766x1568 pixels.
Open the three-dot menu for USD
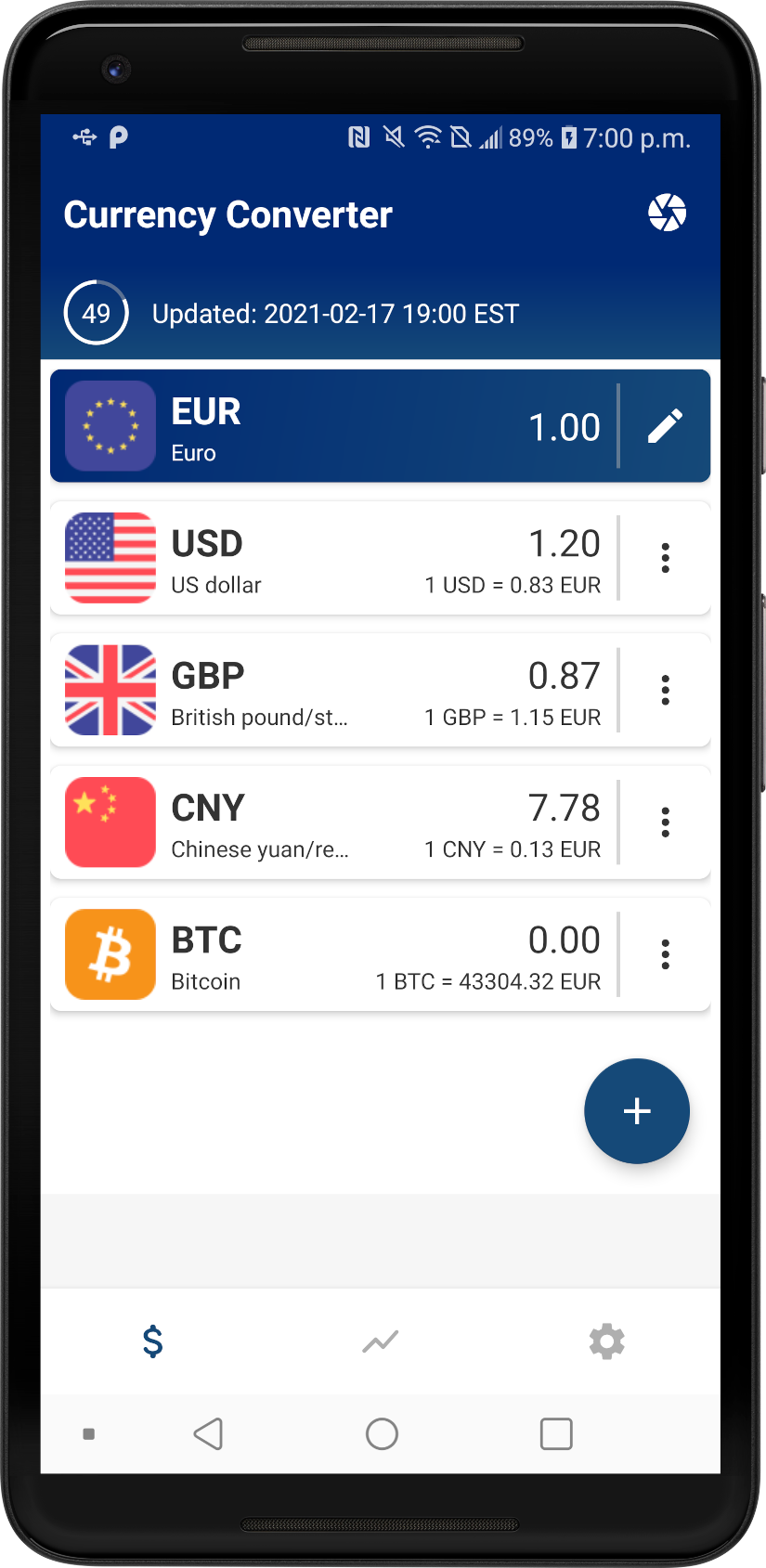click(665, 558)
